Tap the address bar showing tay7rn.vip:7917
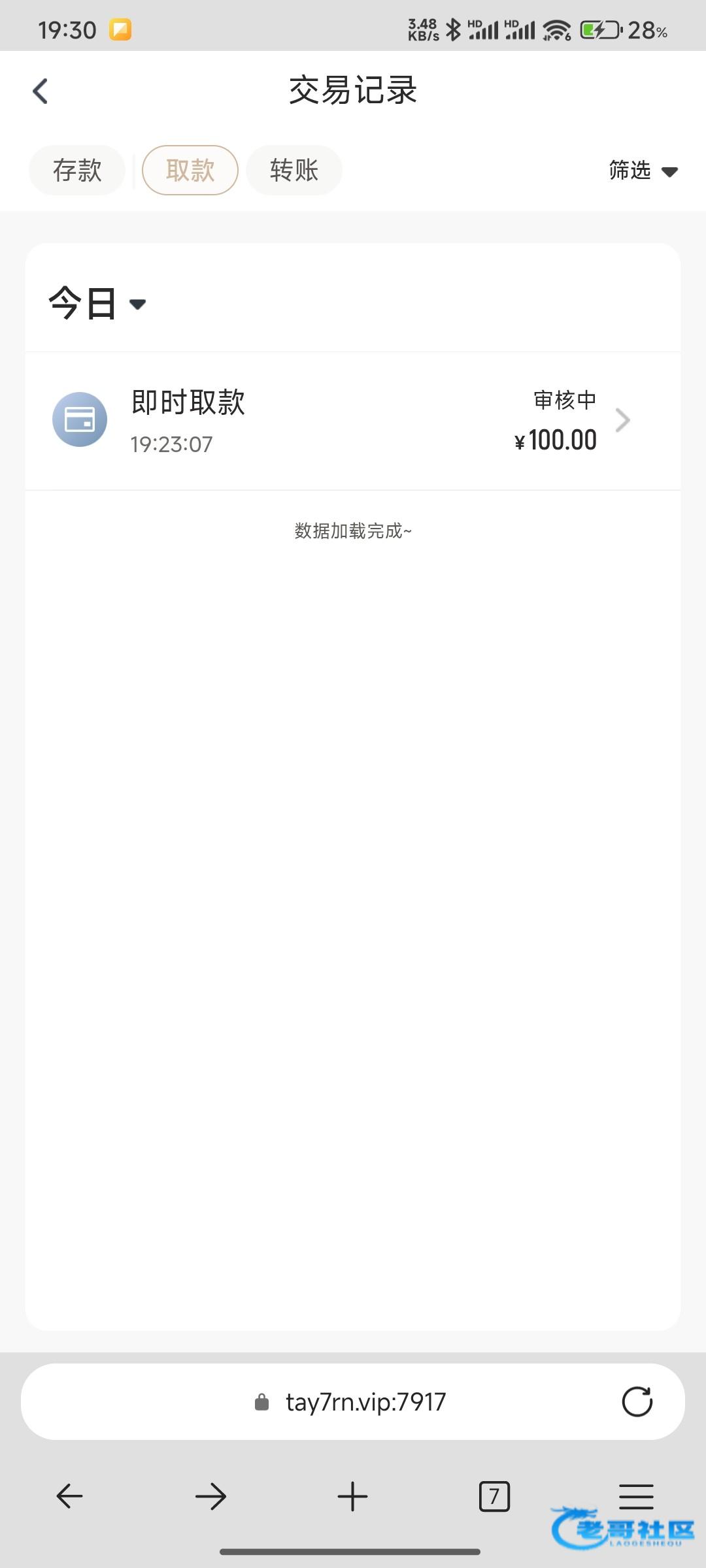The image size is (706, 1568). click(x=353, y=1402)
